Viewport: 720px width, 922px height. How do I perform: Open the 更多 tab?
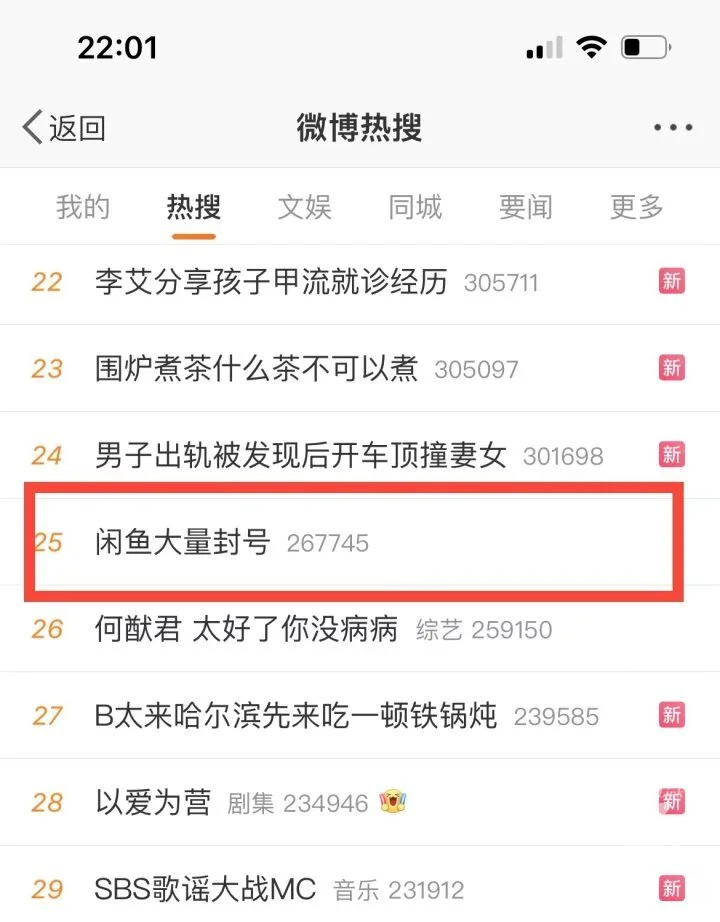pyautogui.click(x=636, y=207)
